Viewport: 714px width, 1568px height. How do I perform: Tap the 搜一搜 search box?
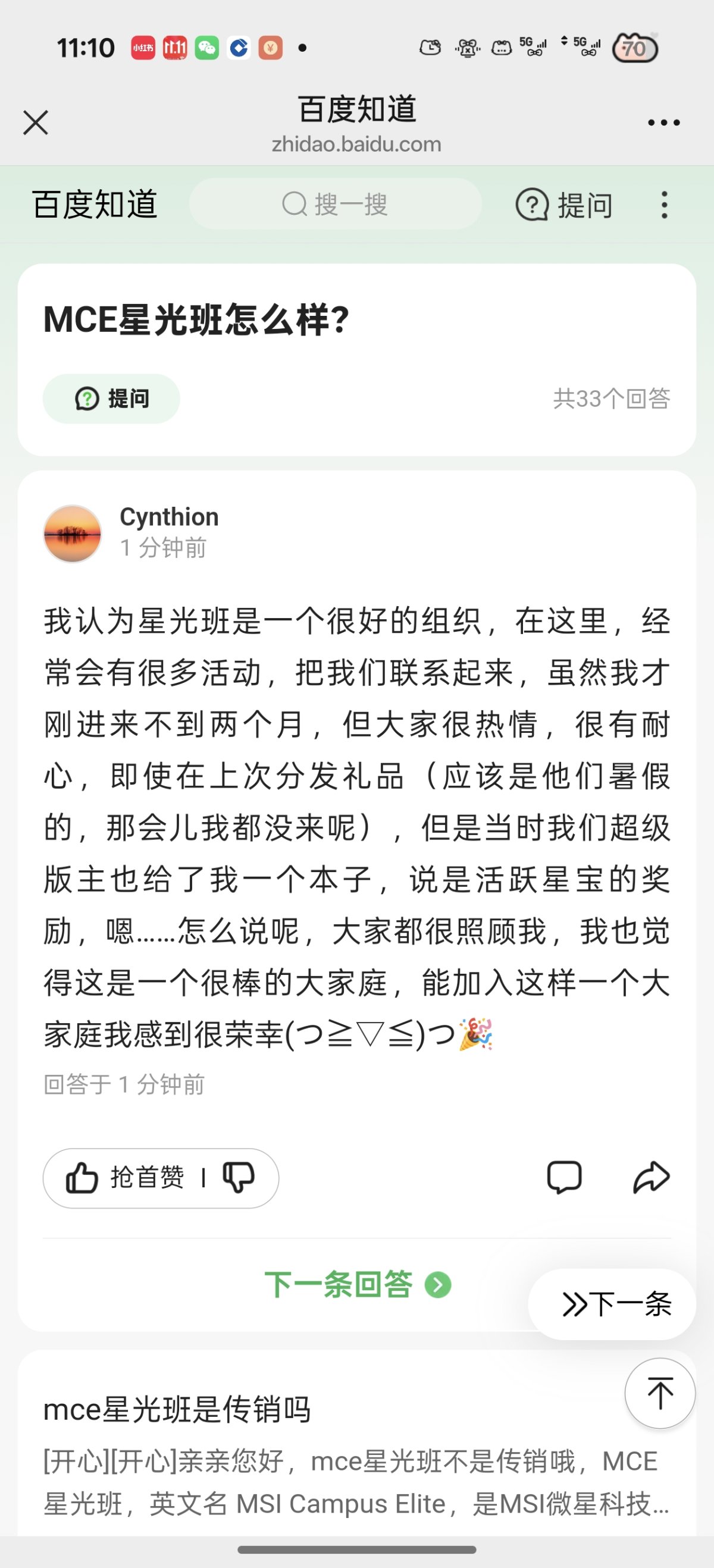(x=336, y=204)
